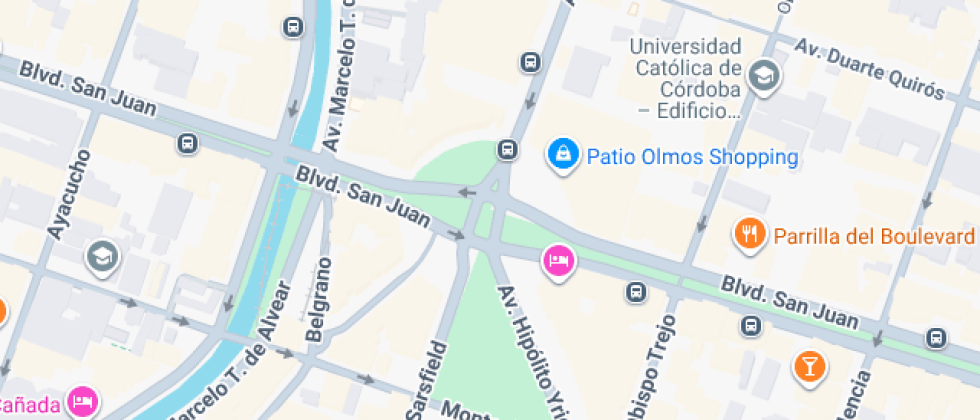Screen dimensions: 980x420
Task: Select the school marker near Ayacucho
Action: click(x=103, y=257)
